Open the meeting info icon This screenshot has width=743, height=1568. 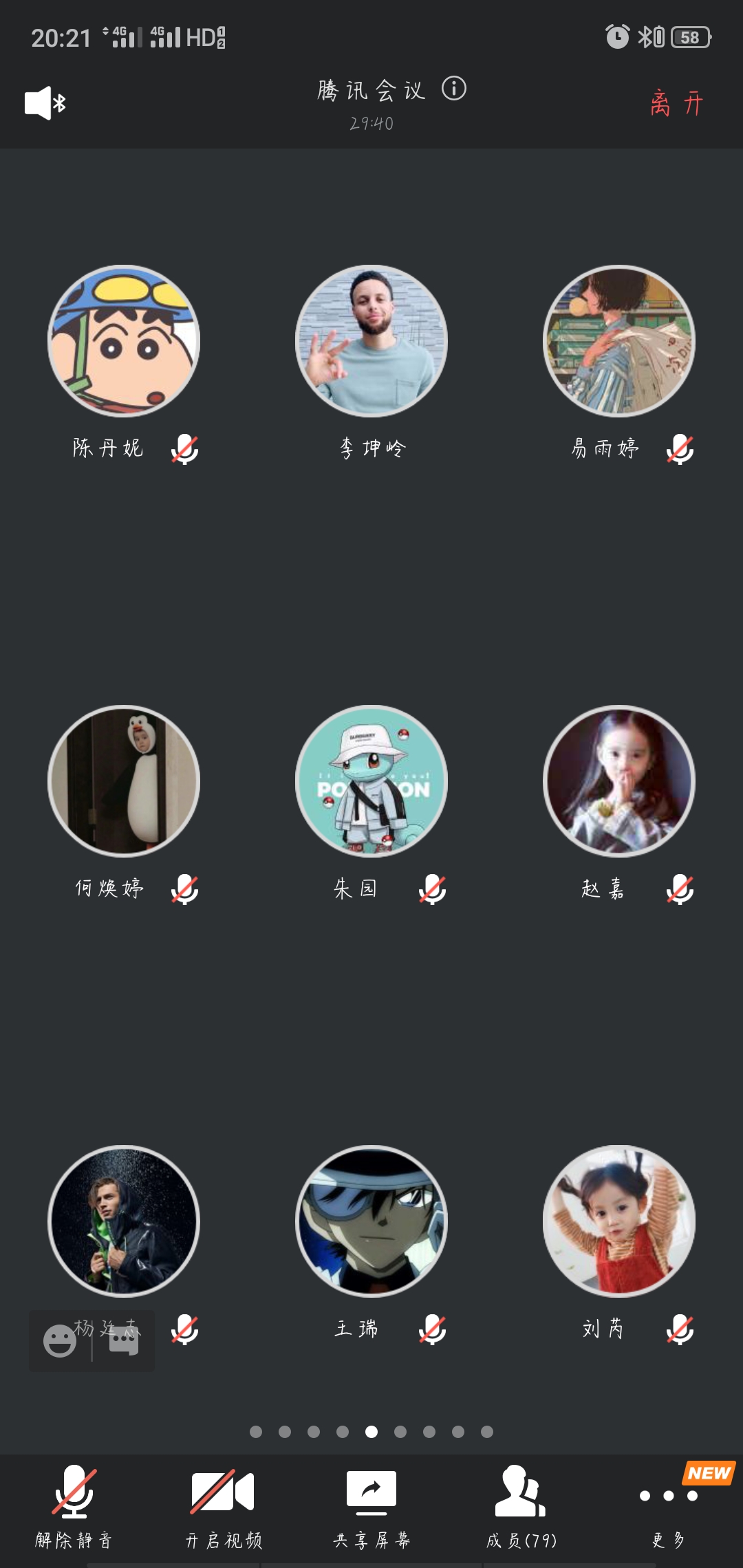pos(454,89)
